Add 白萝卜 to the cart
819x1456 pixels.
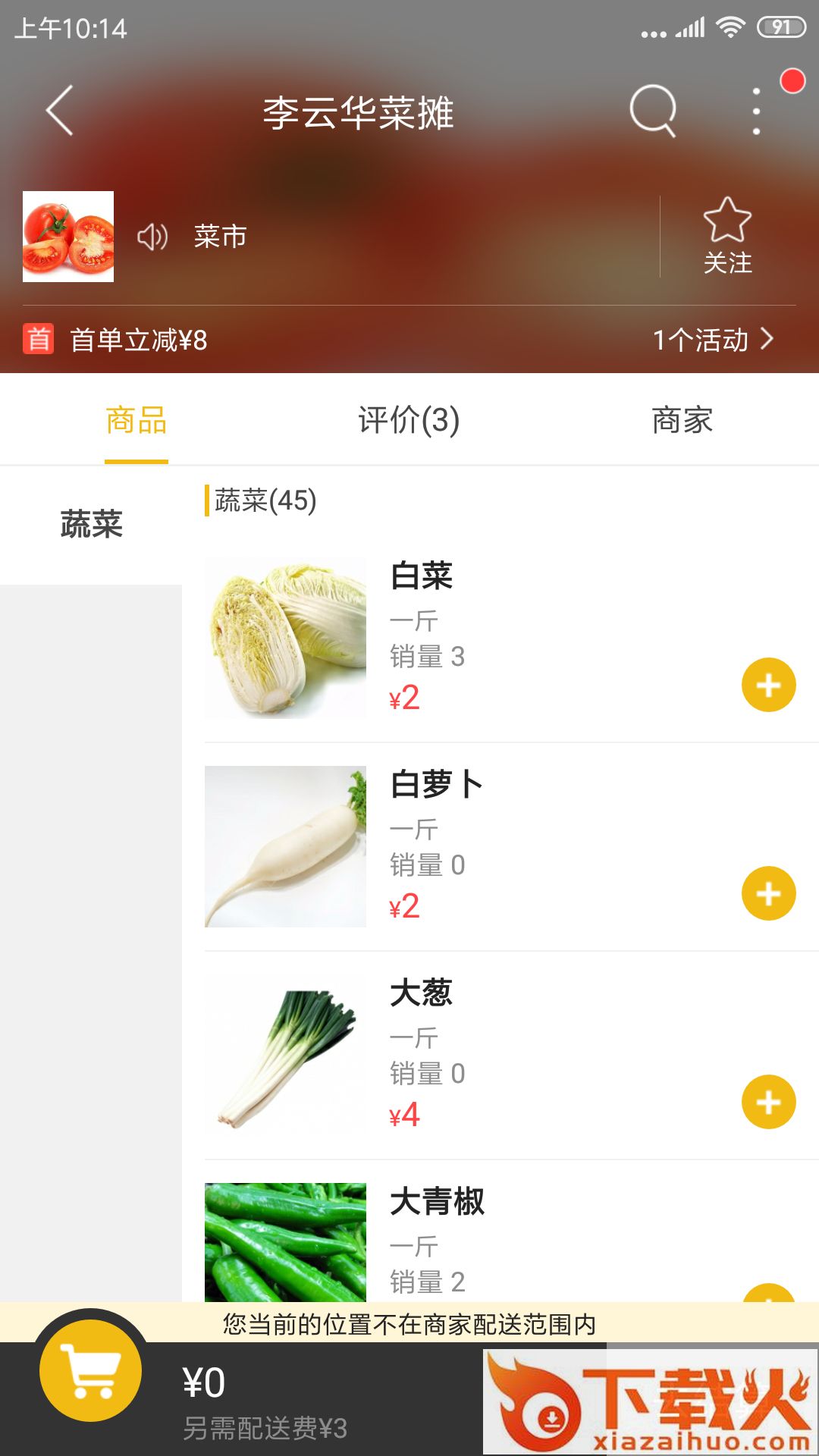768,893
